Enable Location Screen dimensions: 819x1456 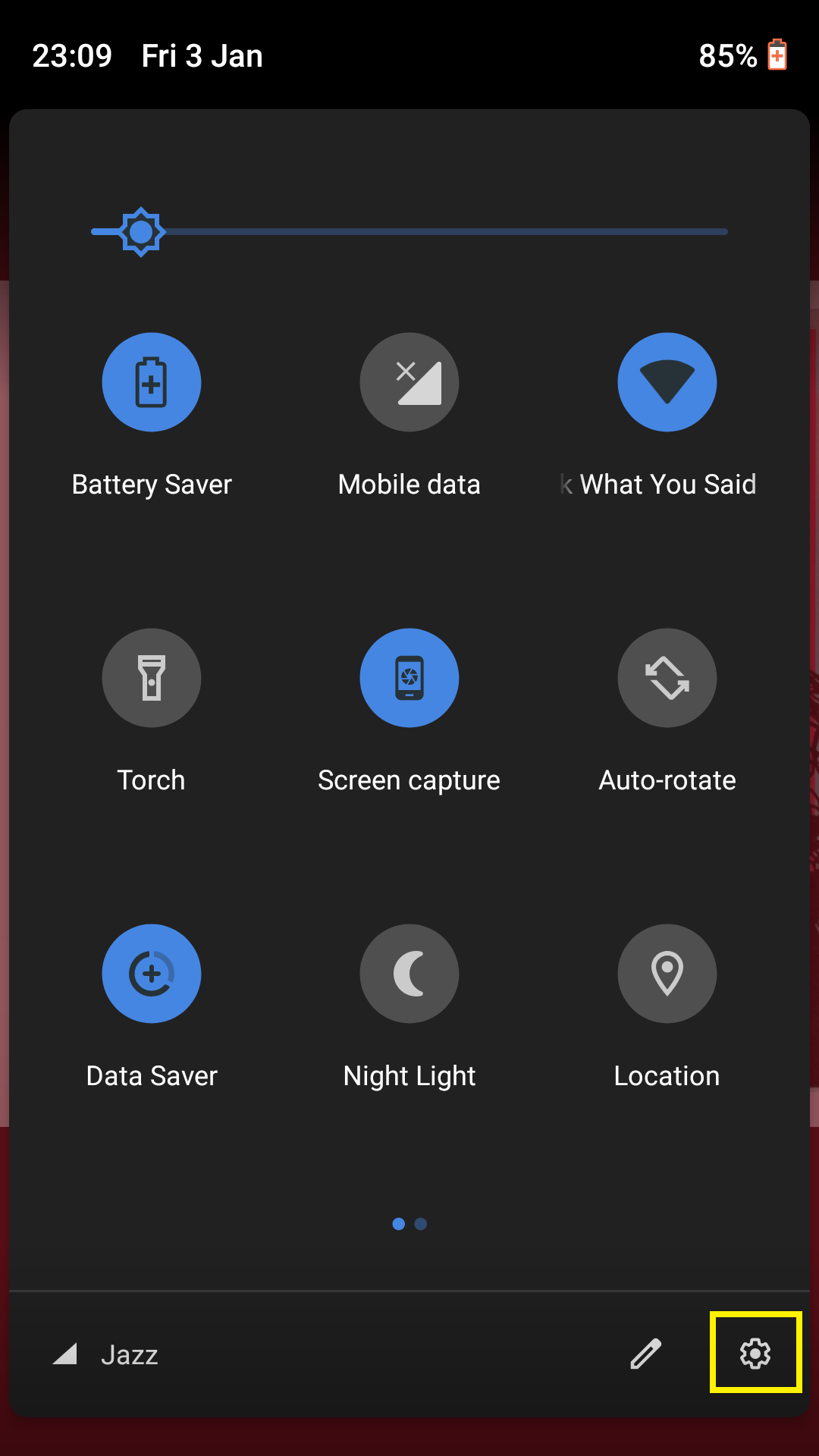pyautogui.click(x=667, y=974)
